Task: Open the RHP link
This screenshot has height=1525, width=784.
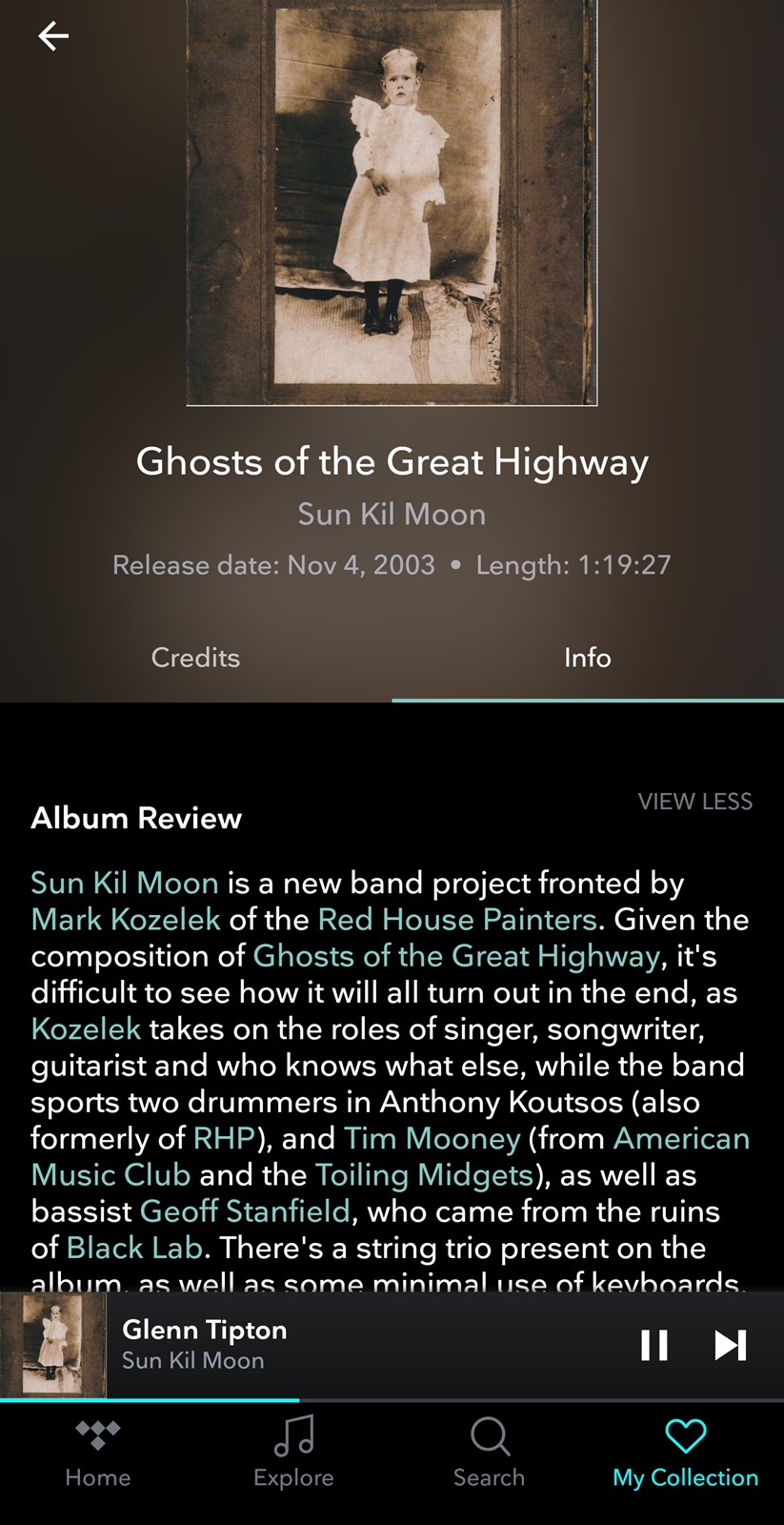Action: (x=224, y=1138)
